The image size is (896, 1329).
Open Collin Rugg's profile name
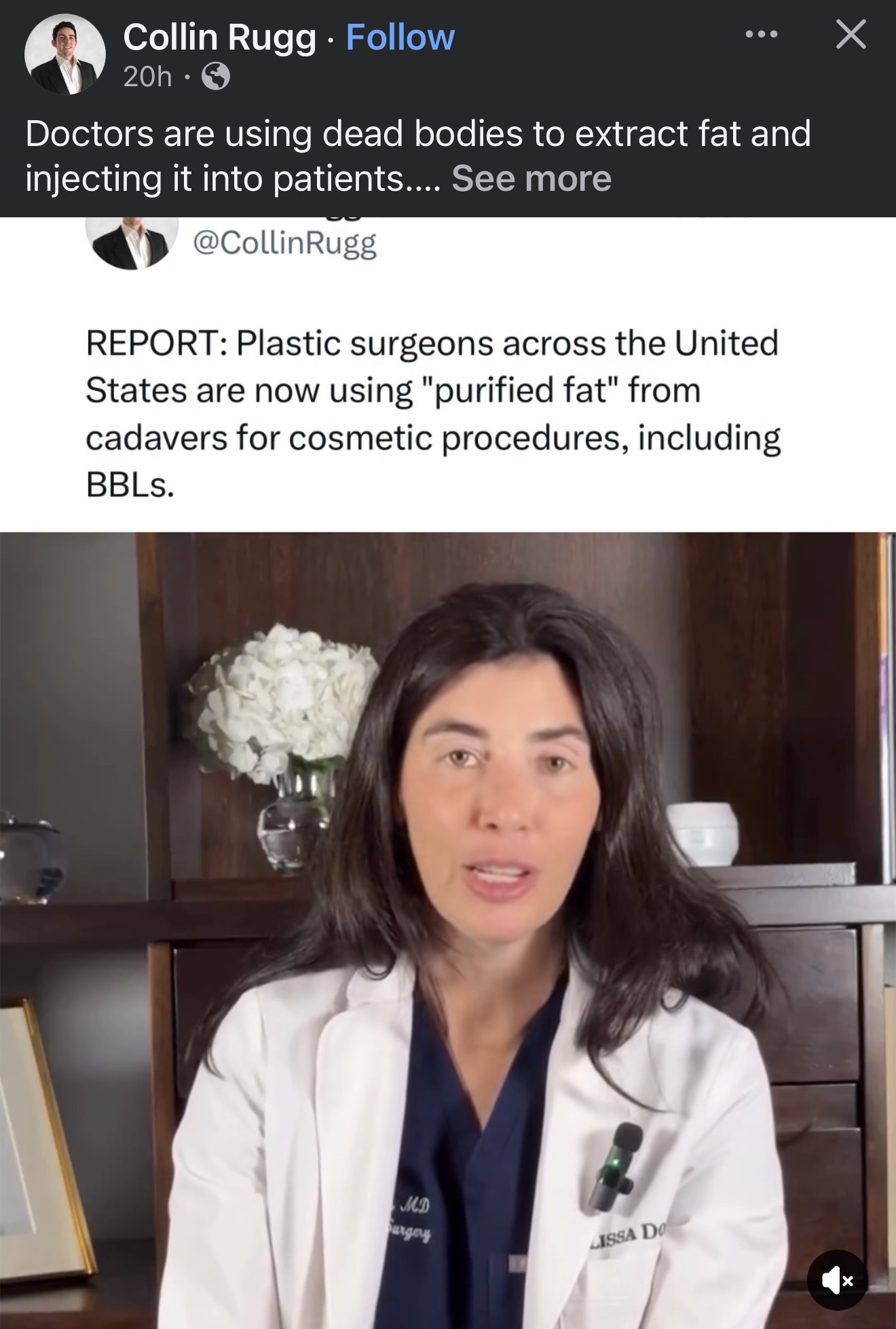click(219, 37)
